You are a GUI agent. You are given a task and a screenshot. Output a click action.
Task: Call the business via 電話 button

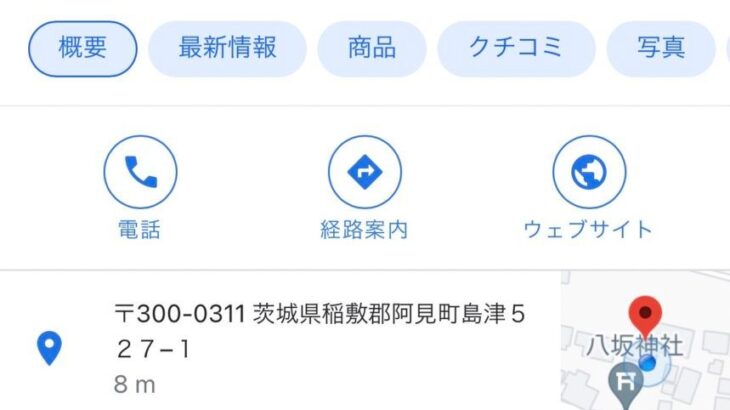pyautogui.click(x=140, y=173)
